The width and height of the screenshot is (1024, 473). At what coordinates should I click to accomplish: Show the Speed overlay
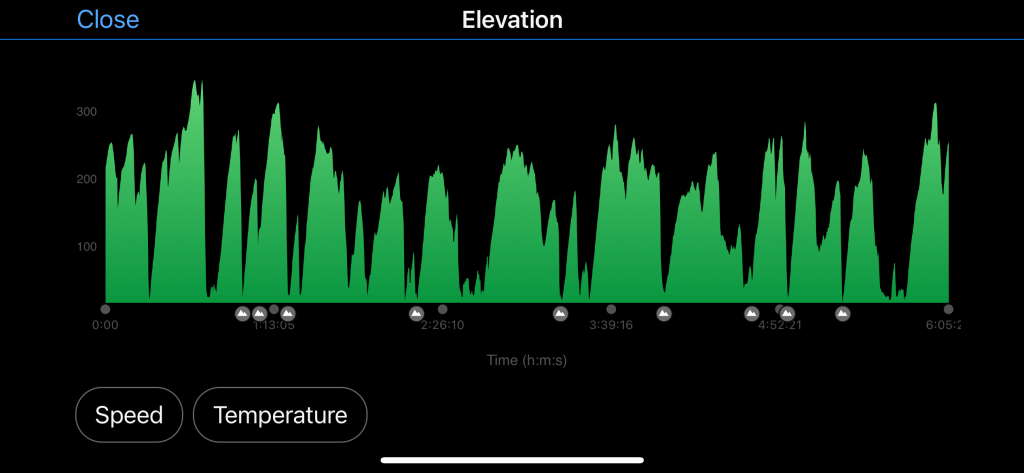click(x=129, y=415)
